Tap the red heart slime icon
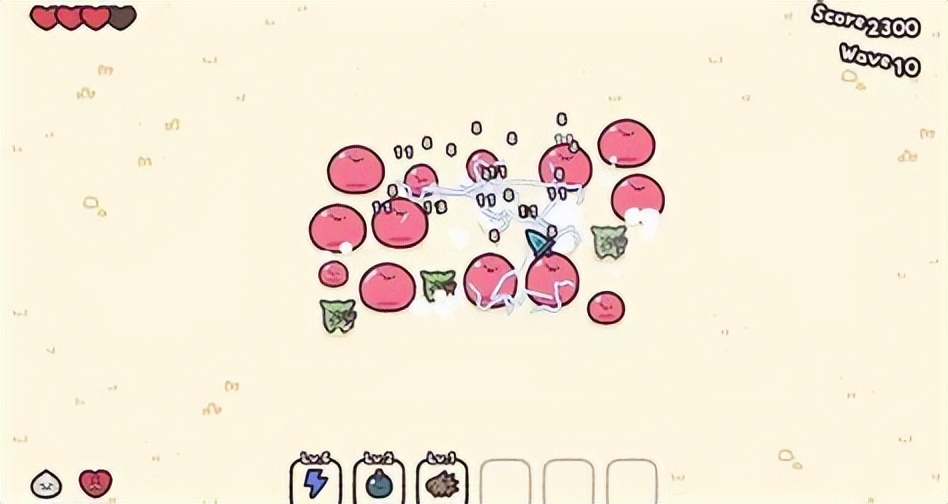The image size is (948, 504). coord(95,484)
